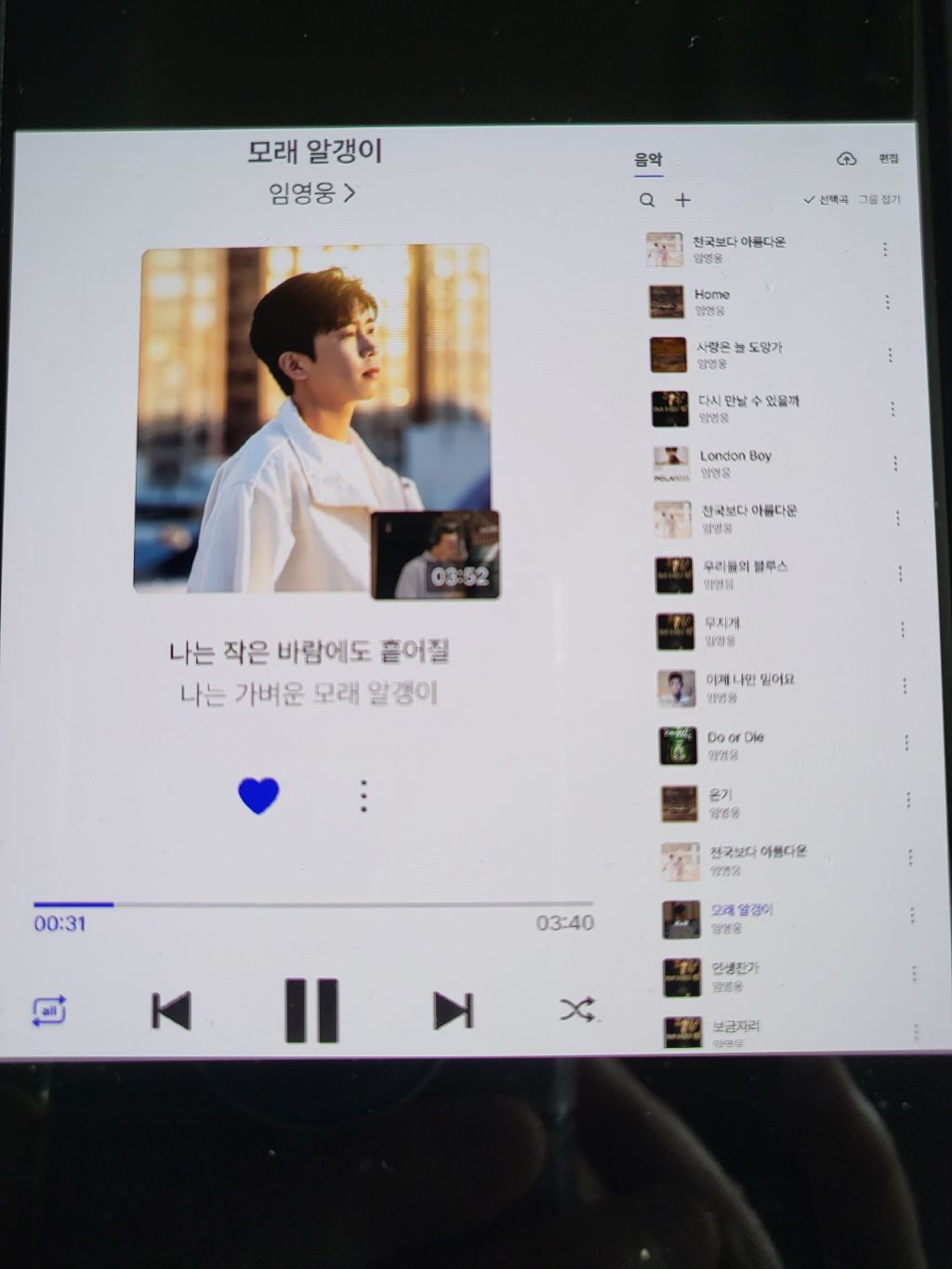This screenshot has width=952, height=1269.
Task: Pause the current song
Action: pos(311,1010)
